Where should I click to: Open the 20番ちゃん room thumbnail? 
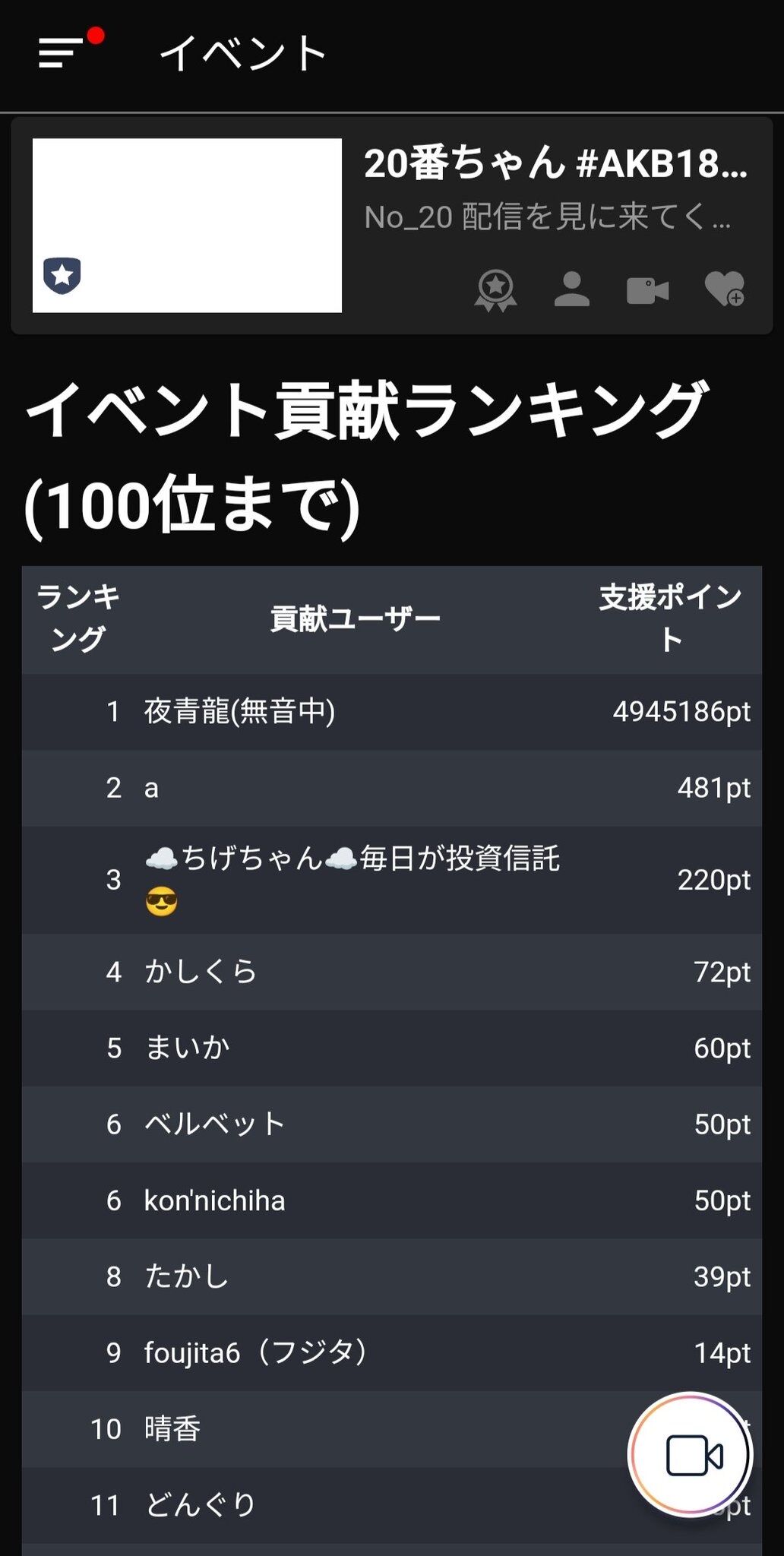[187, 226]
